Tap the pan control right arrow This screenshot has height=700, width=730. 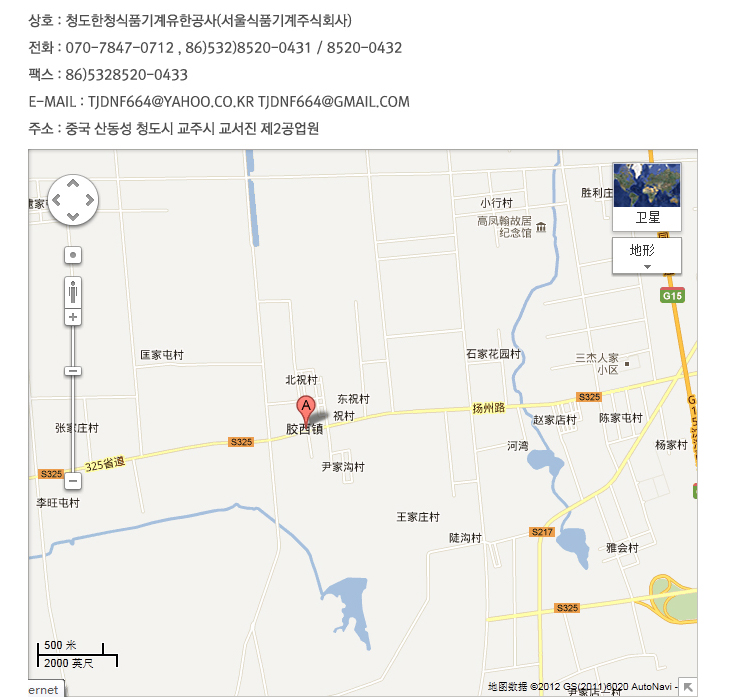(x=90, y=199)
